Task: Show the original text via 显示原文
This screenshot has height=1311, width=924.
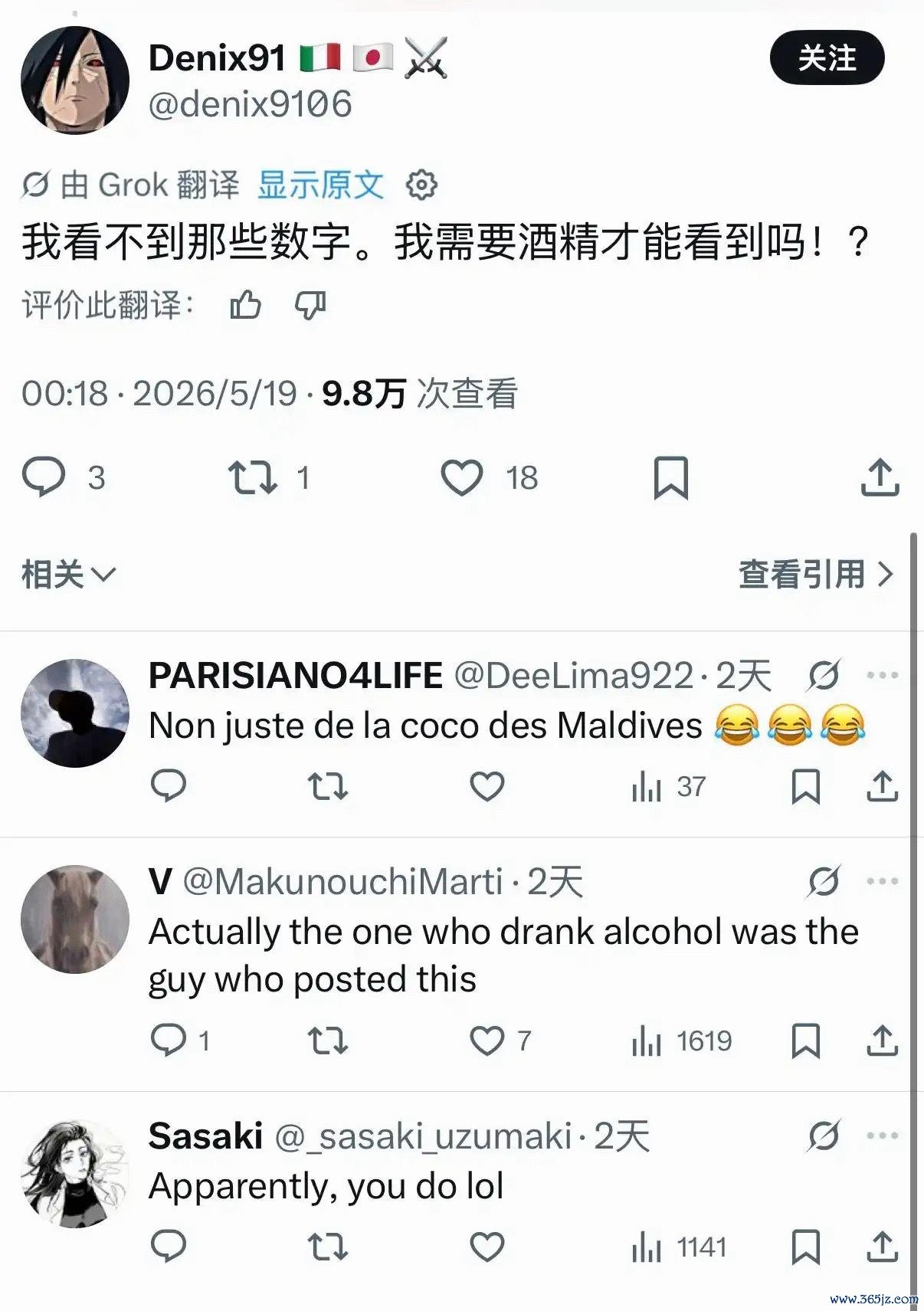Action: 320,185
